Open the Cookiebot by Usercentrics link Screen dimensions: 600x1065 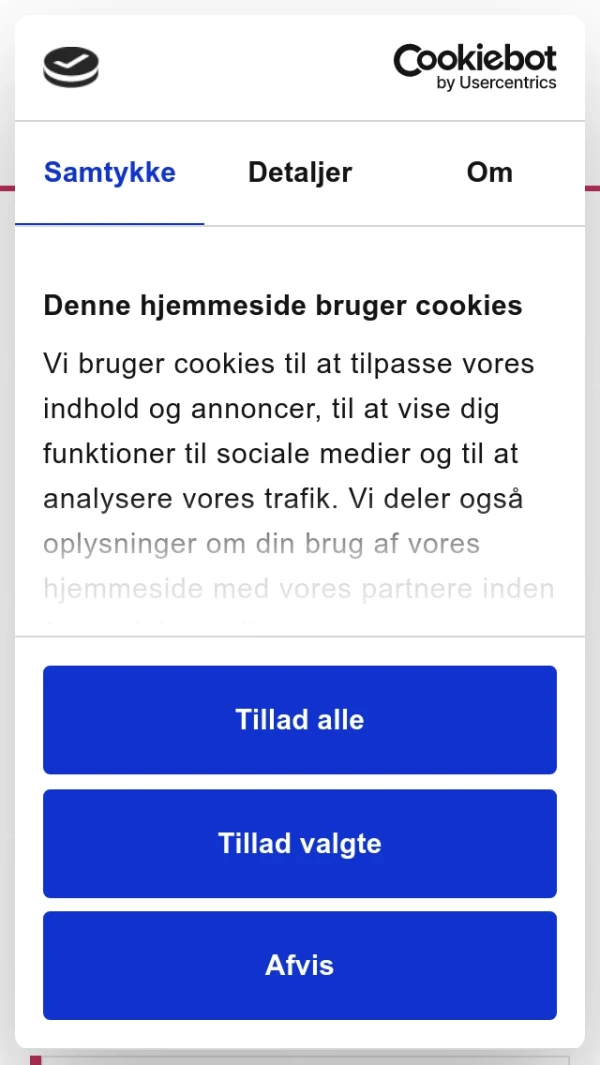click(x=475, y=67)
